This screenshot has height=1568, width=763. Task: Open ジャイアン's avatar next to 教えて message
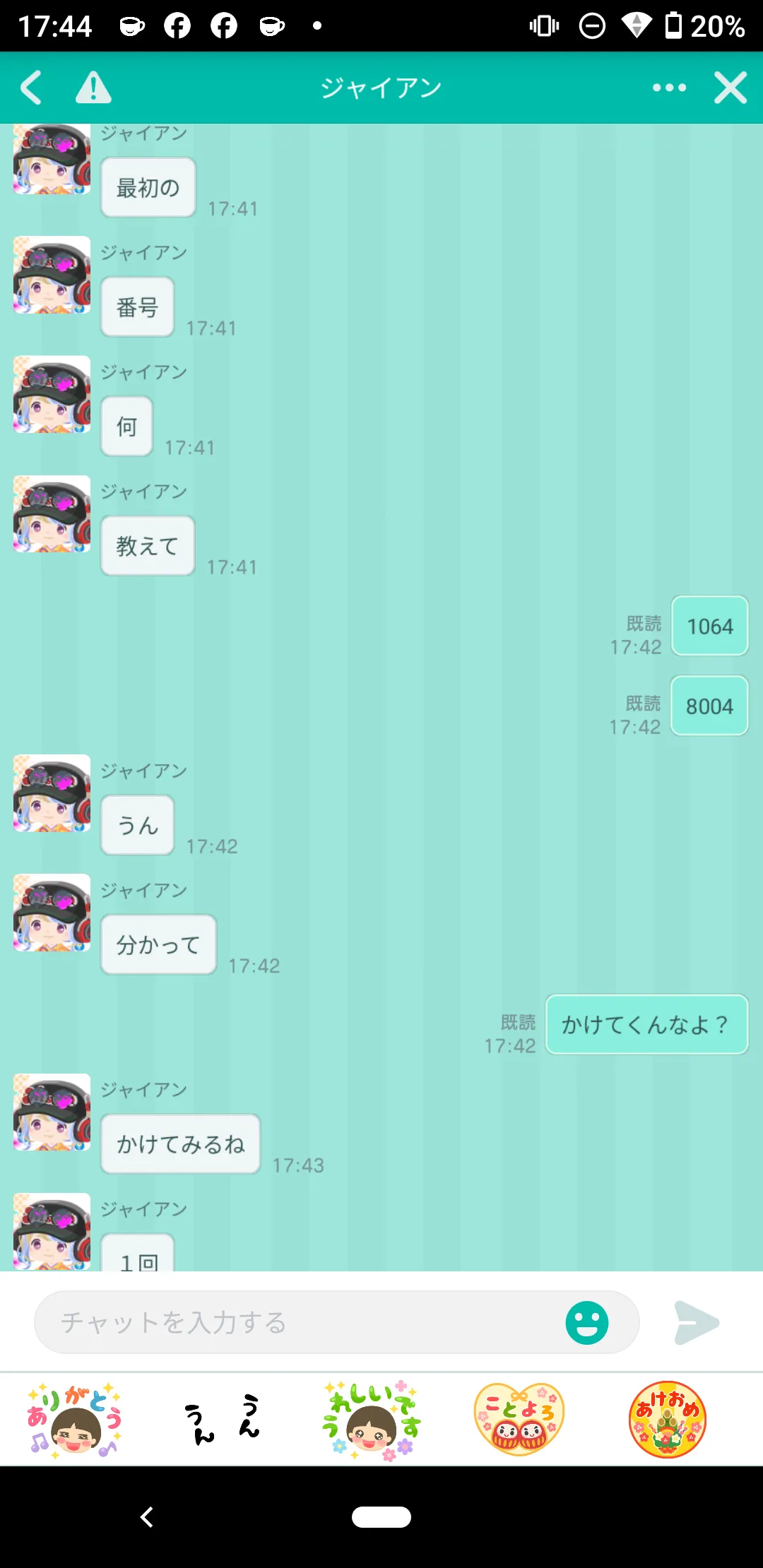(x=52, y=513)
